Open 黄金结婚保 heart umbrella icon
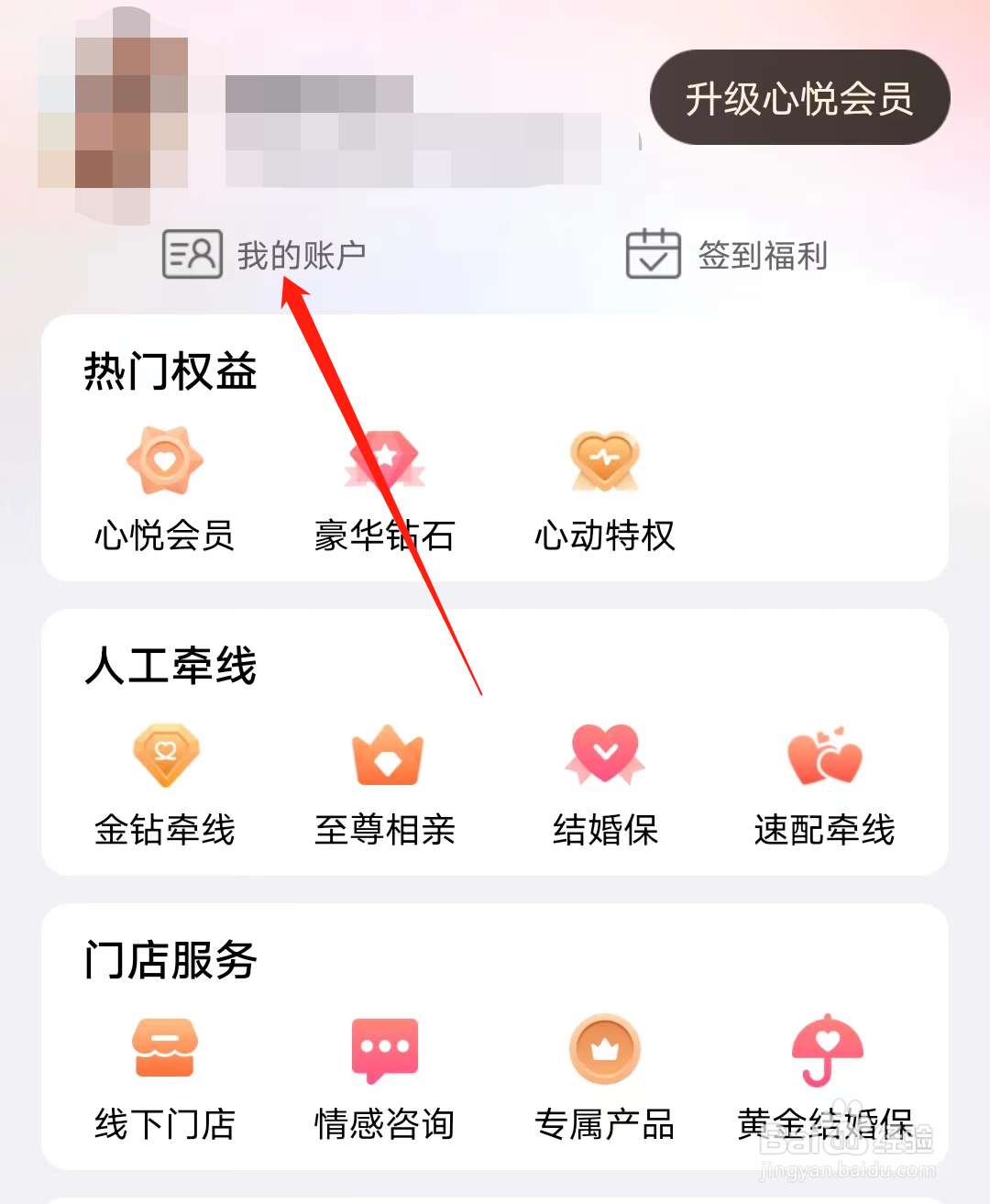The image size is (990, 1204). tap(825, 1050)
